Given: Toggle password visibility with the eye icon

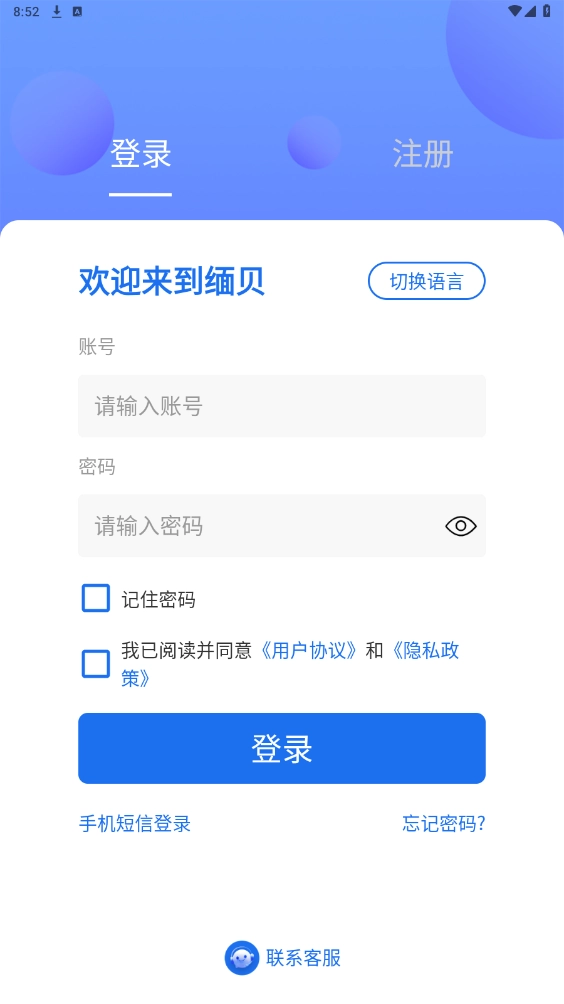Looking at the screenshot, I should pyautogui.click(x=461, y=526).
